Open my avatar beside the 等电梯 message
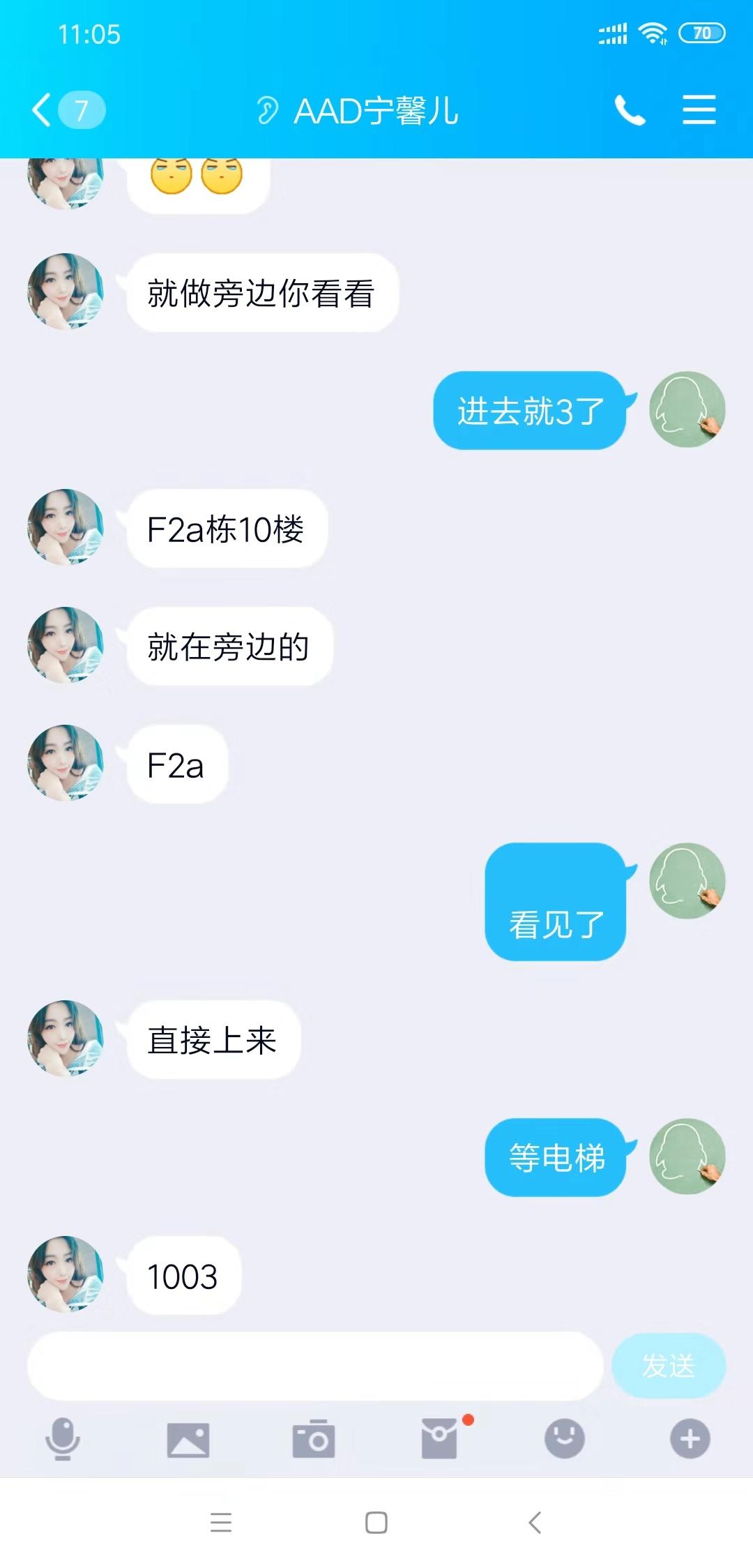This screenshot has width=753, height=1568. click(x=687, y=1156)
